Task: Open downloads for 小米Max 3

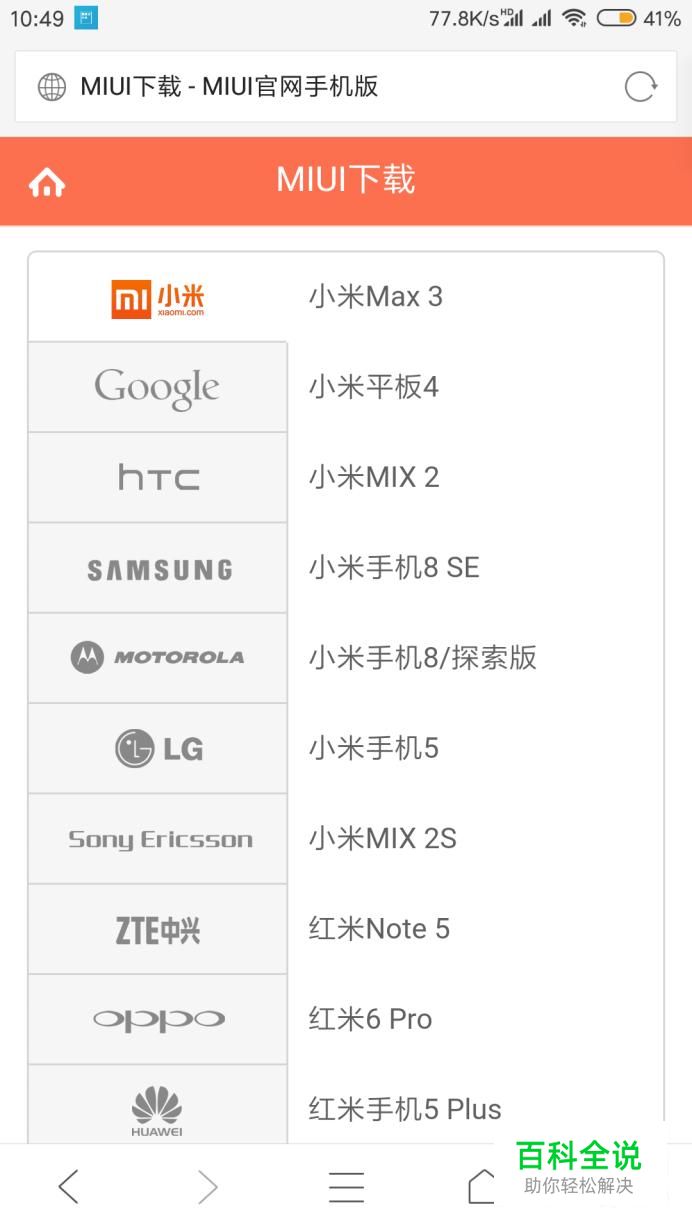Action: [x=376, y=297]
